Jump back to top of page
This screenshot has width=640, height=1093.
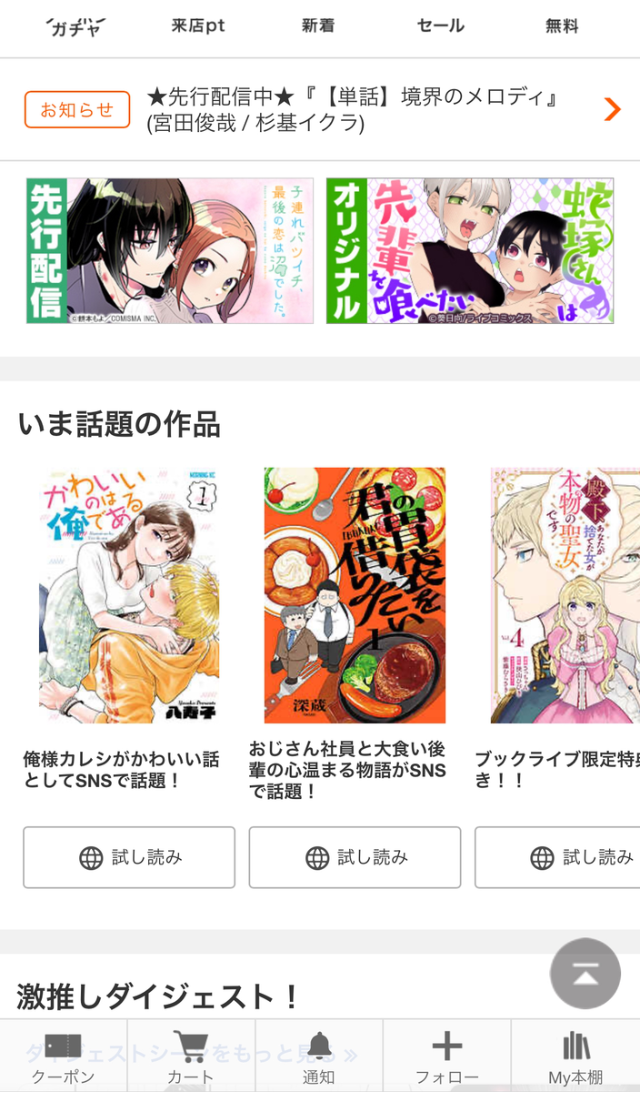pos(585,973)
